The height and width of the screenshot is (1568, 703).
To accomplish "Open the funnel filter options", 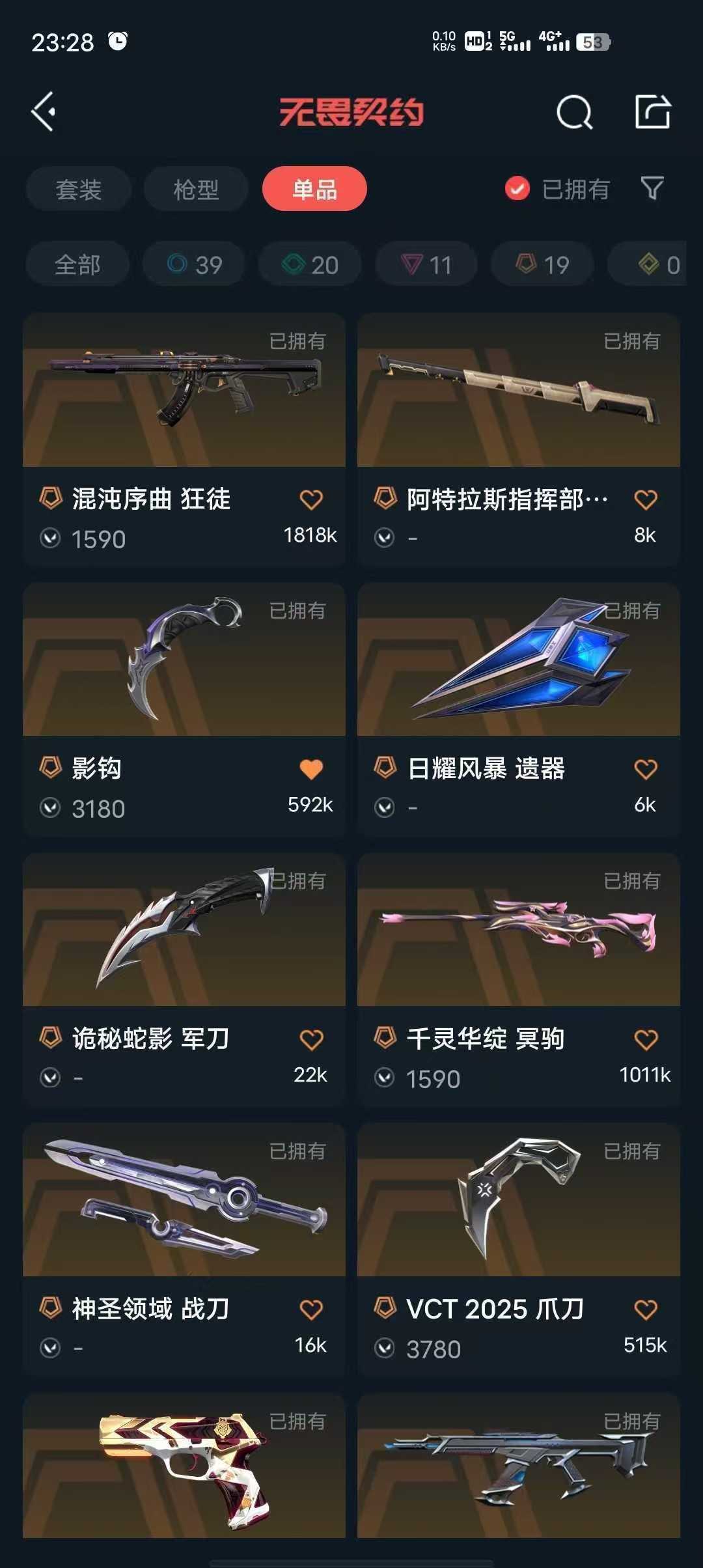I will [x=652, y=189].
